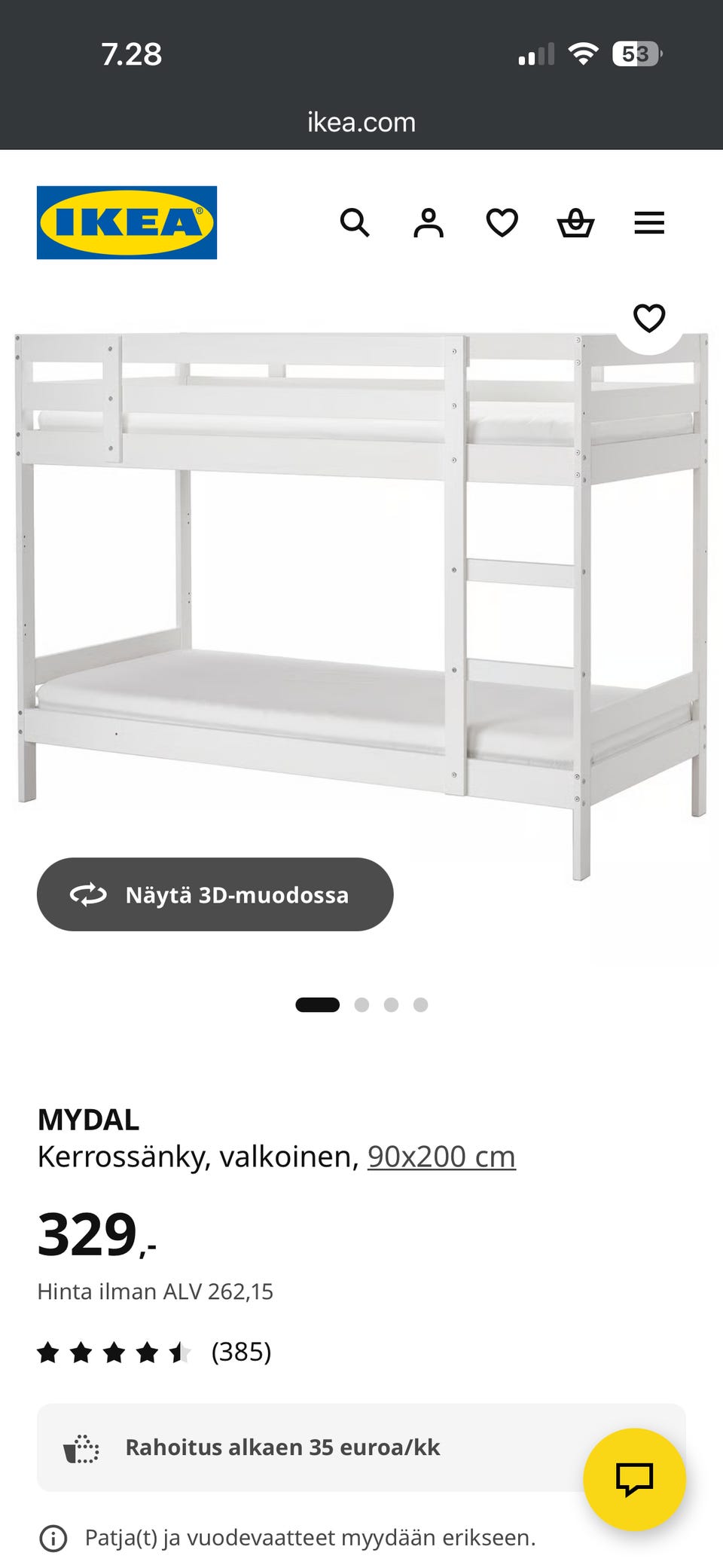Open the favorites heart in header
Screen dimensions: 723x1568
click(502, 223)
